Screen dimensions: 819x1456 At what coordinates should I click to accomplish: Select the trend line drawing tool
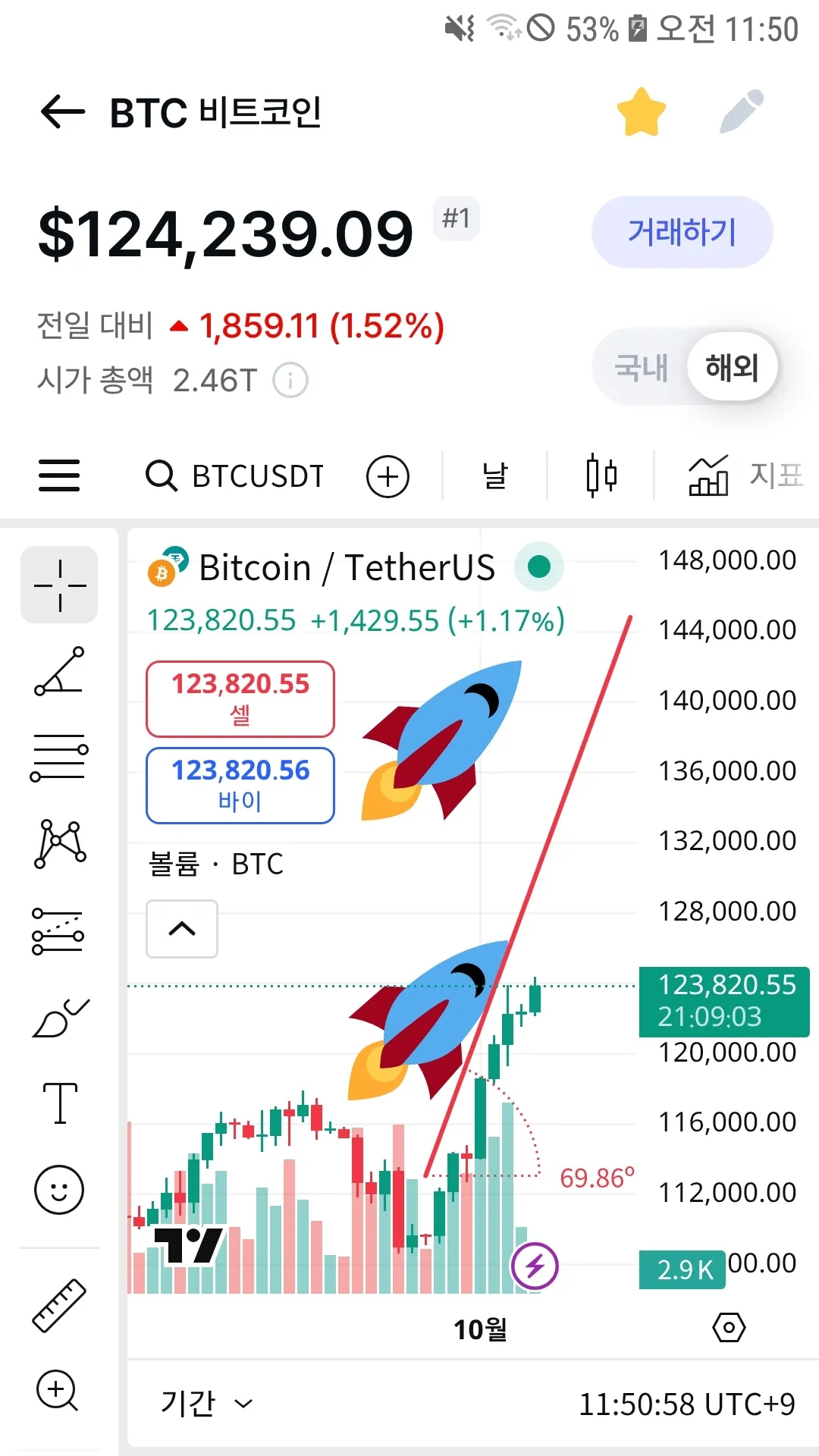click(x=59, y=671)
